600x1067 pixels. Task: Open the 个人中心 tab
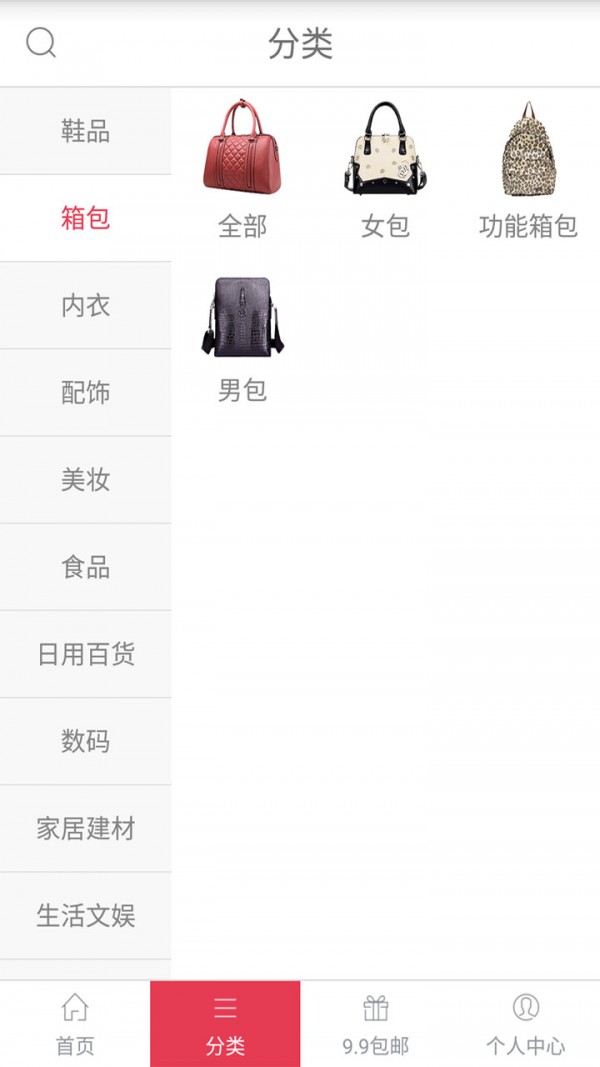pyautogui.click(x=525, y=1024)
